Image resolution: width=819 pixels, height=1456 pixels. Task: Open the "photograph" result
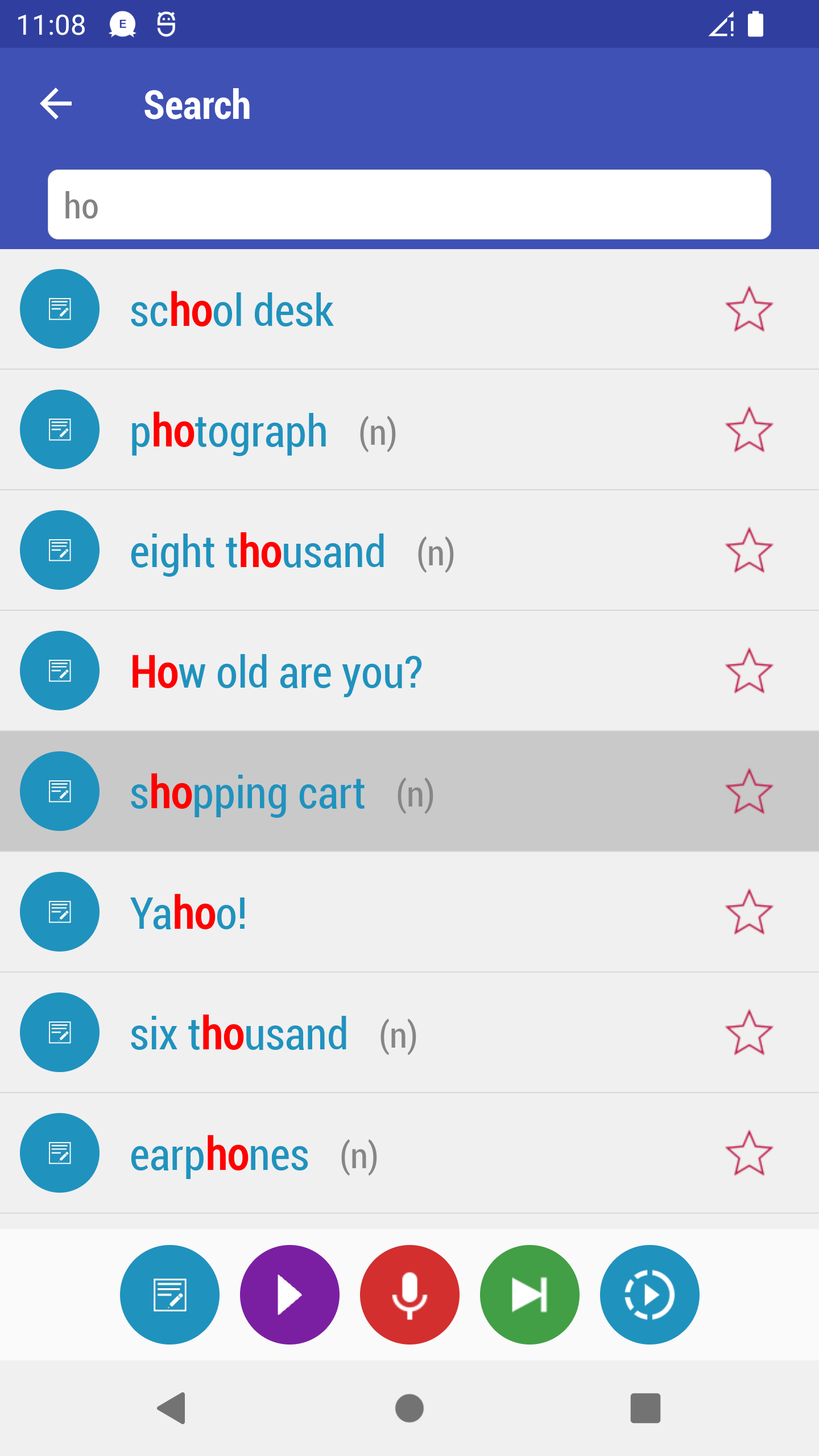coord(229,431)
